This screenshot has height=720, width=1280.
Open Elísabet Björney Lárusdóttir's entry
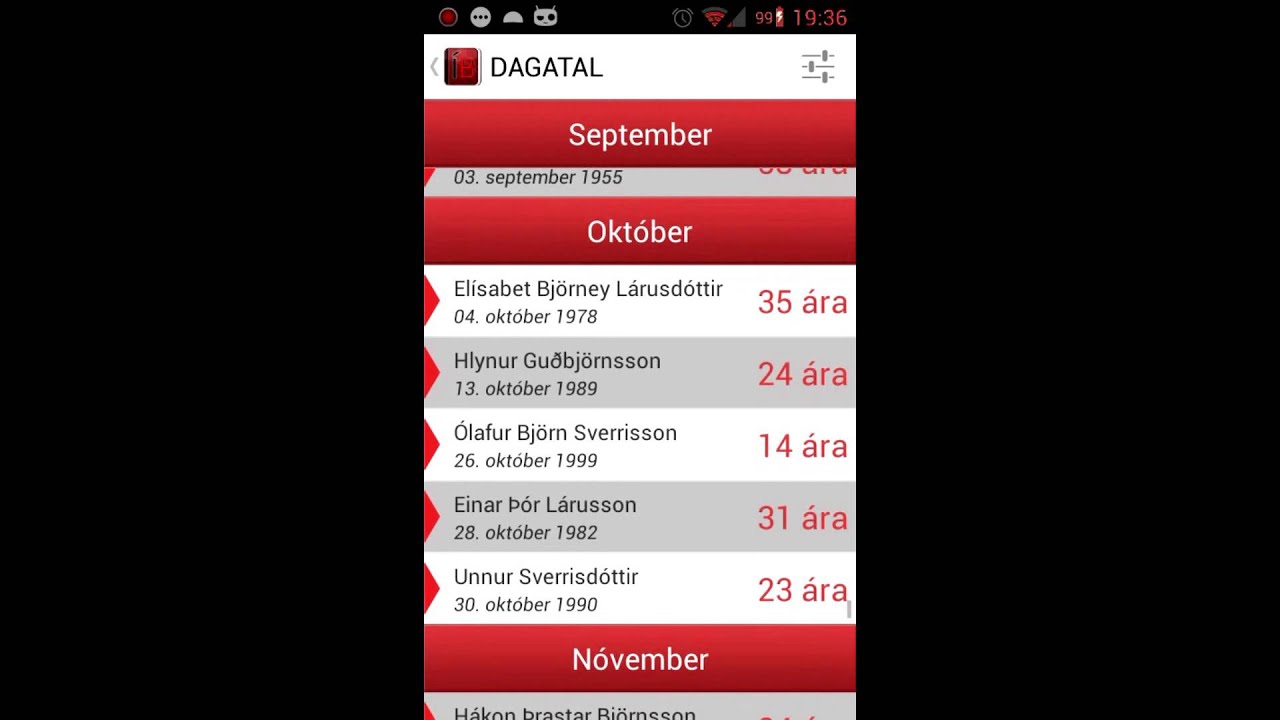pos(639,301)
